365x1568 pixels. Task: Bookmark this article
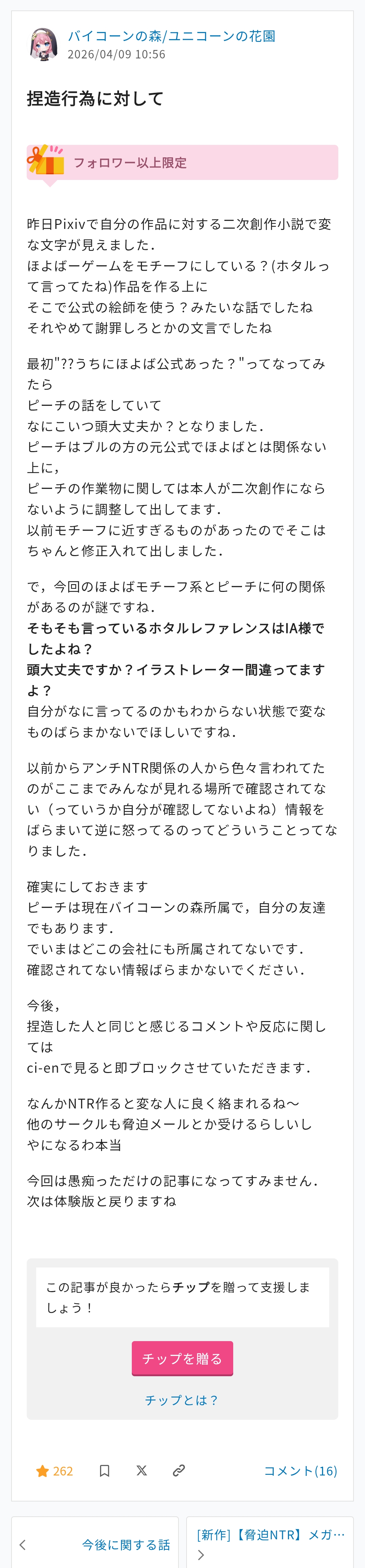tap(105, 1471)
